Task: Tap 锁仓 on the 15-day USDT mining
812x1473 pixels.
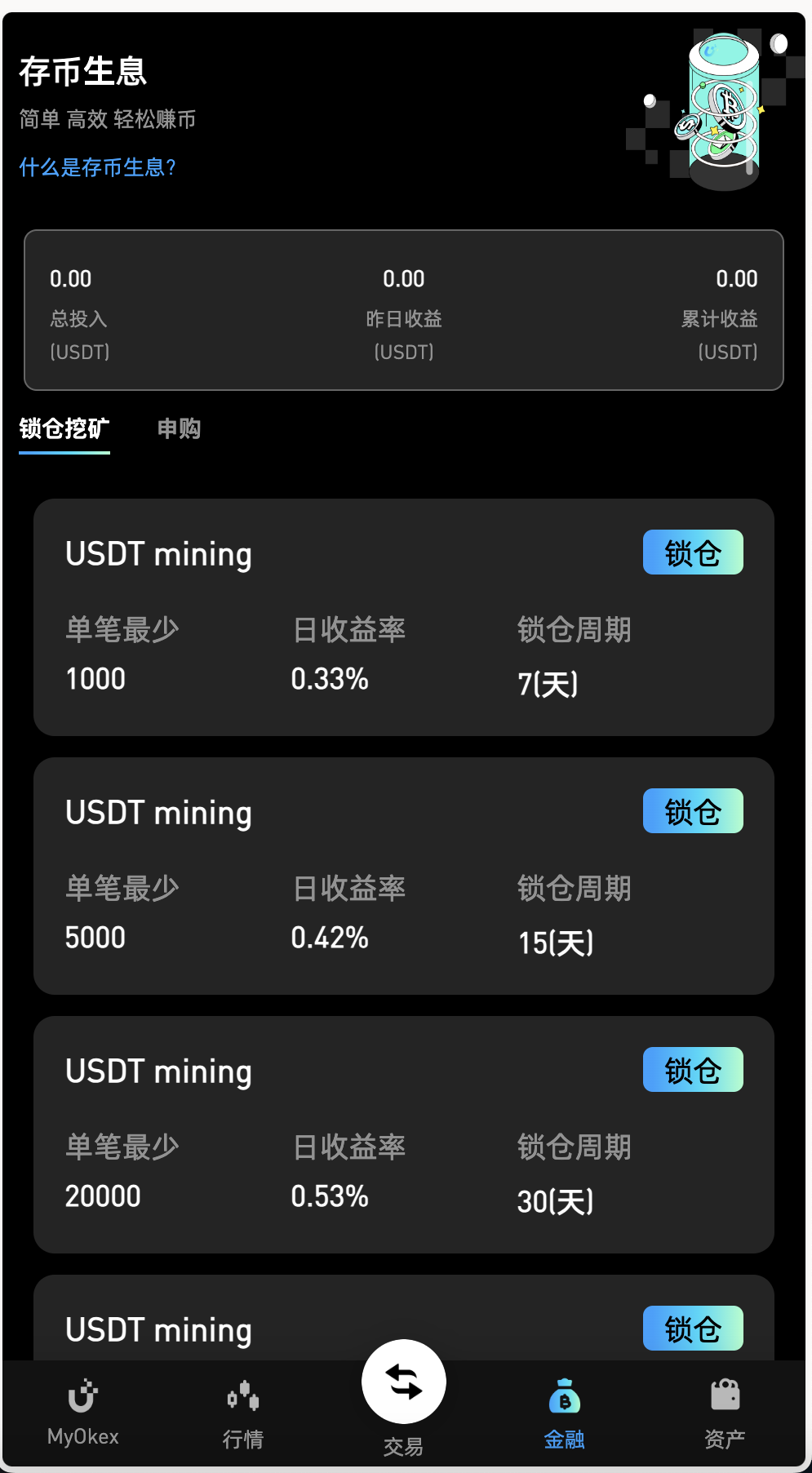Action: pos(693,811)
